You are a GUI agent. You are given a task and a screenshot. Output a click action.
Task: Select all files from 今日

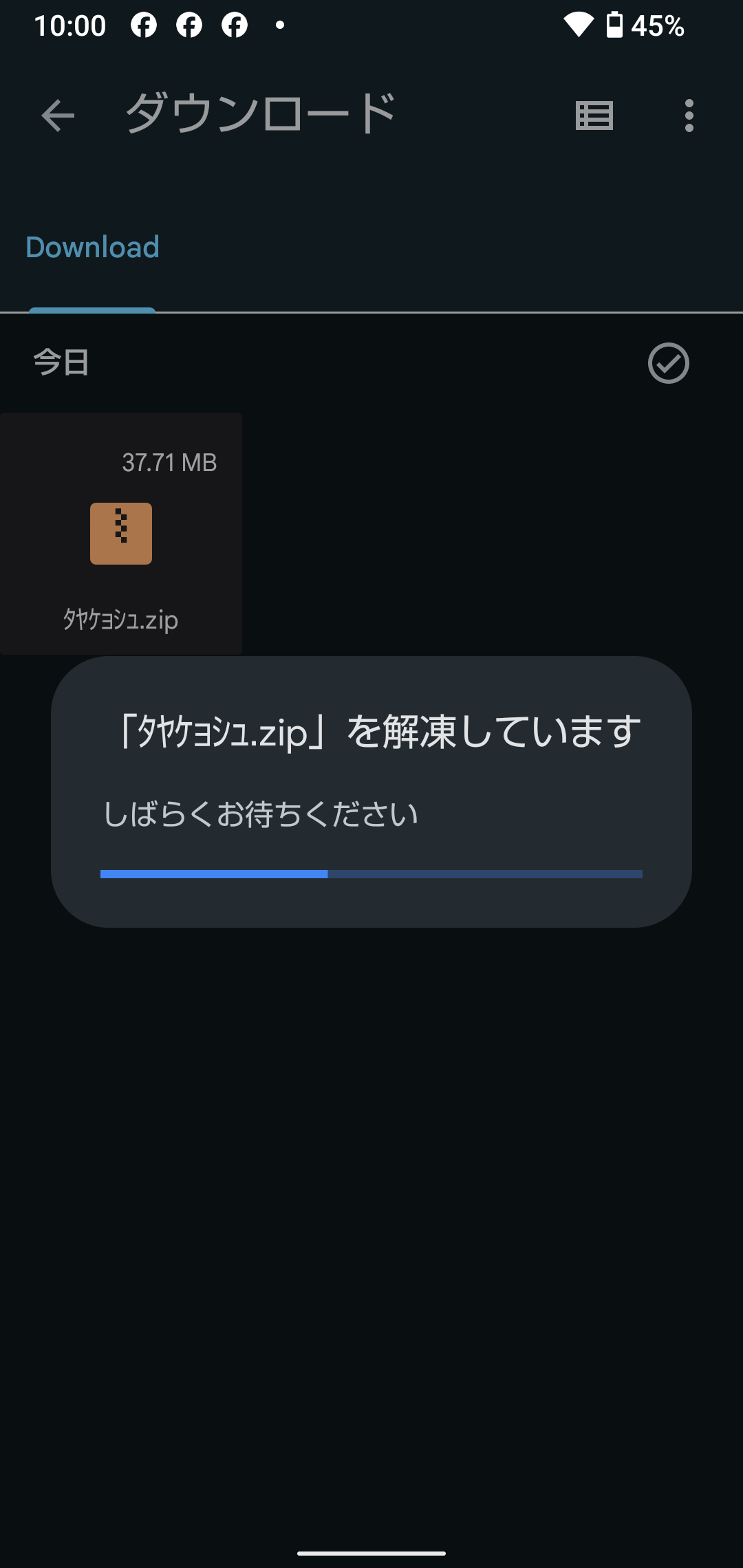668,363
